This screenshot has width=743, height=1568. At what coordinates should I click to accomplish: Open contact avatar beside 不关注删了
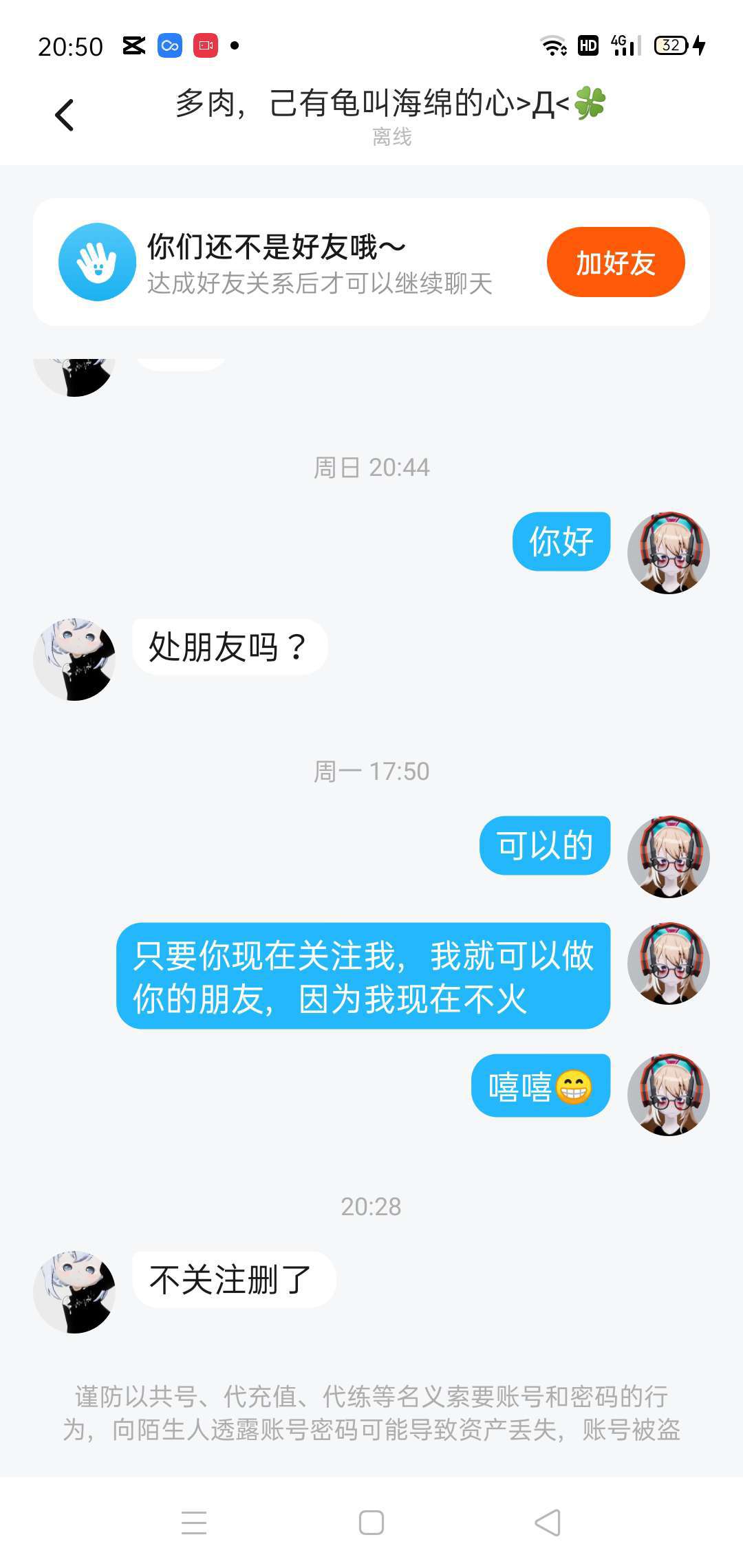(74, 1292)
